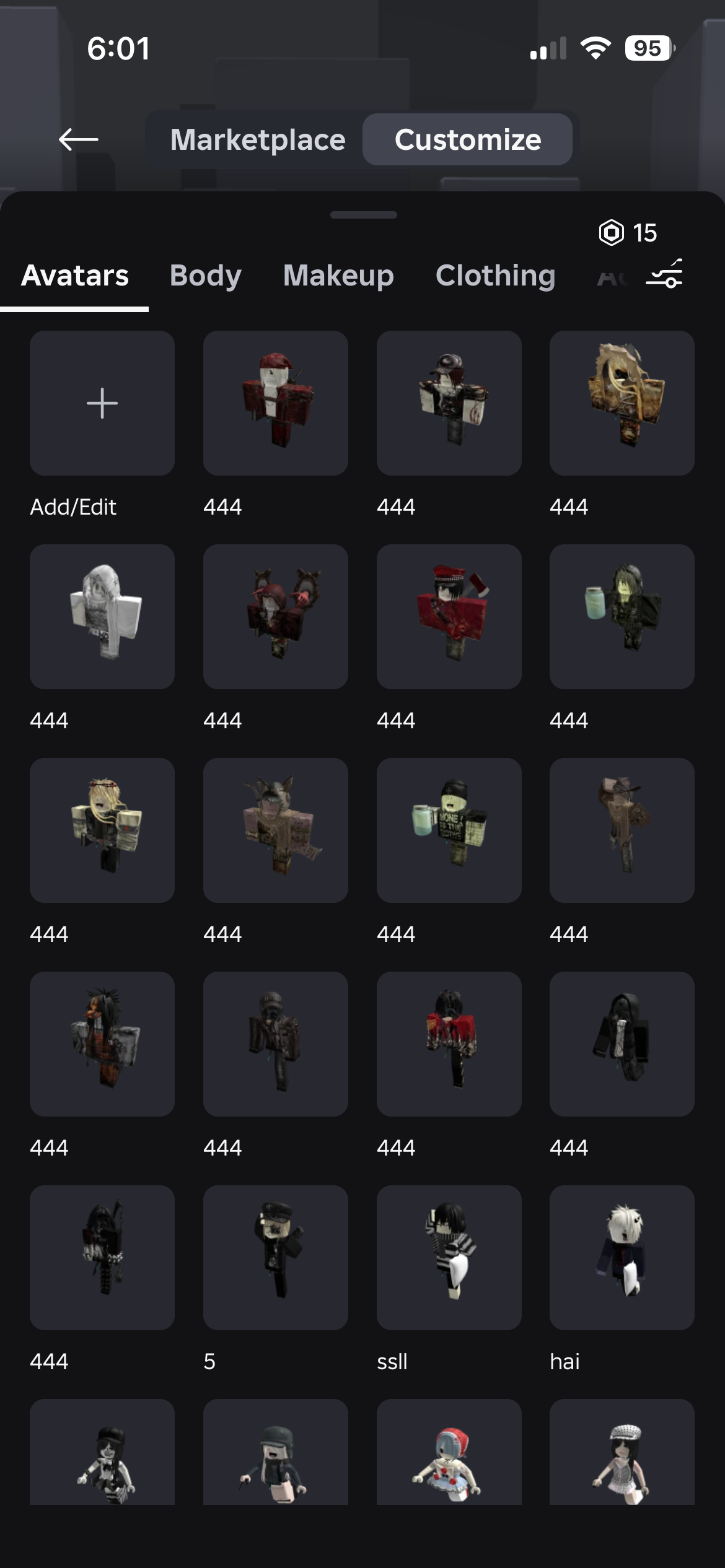The image size is (725, 1568).
Task: Go back using the arrow icon
Action: point(79,140)
